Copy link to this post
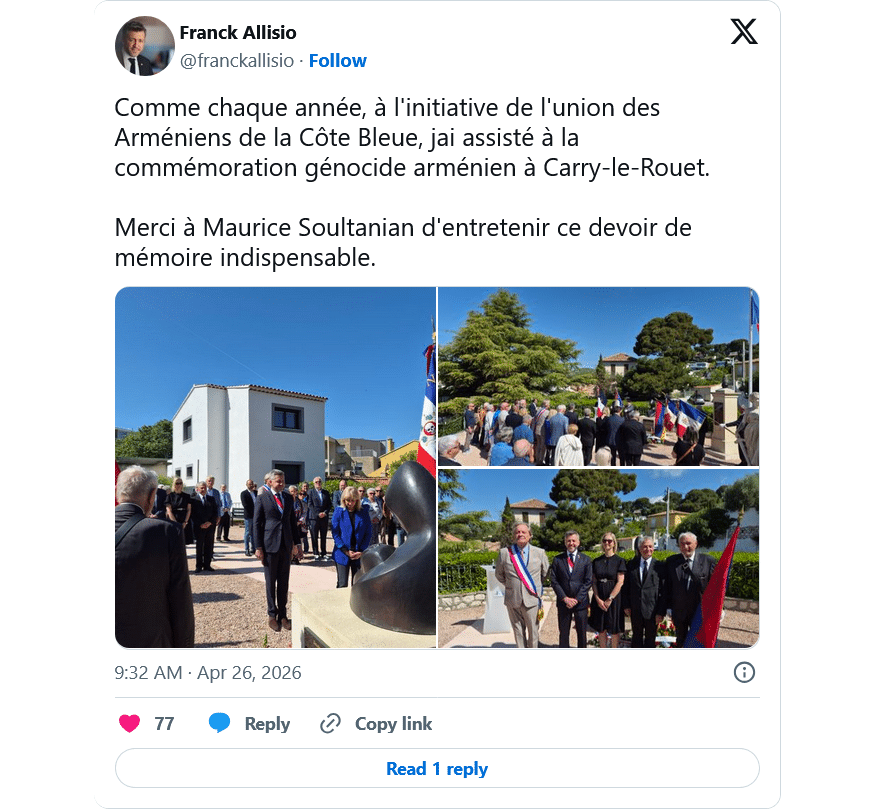The image size is (875, 810). [376, 724]
